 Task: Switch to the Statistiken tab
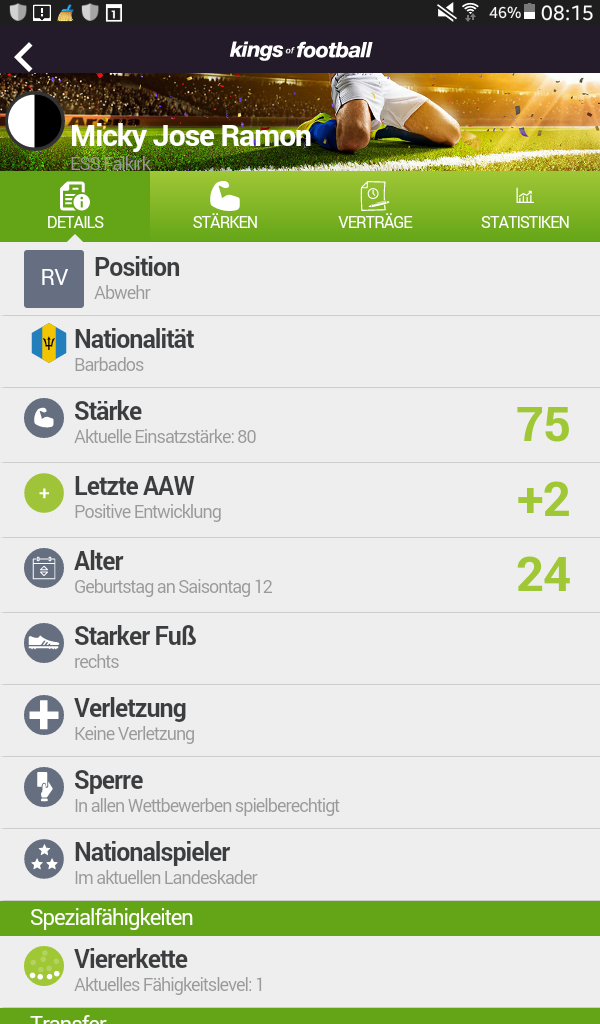point(525,206)
